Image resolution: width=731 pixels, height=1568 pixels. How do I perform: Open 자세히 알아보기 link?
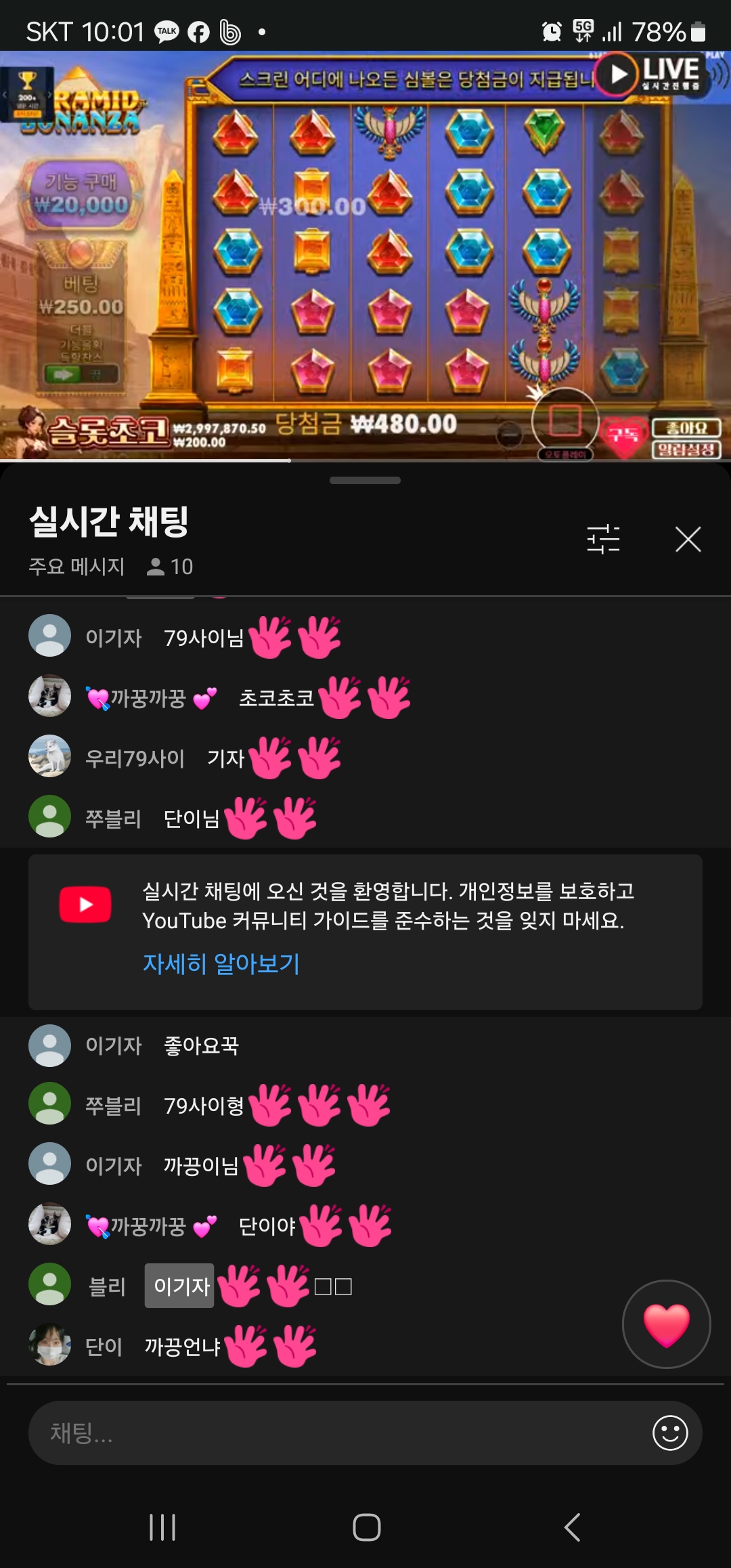click(221, 963)
